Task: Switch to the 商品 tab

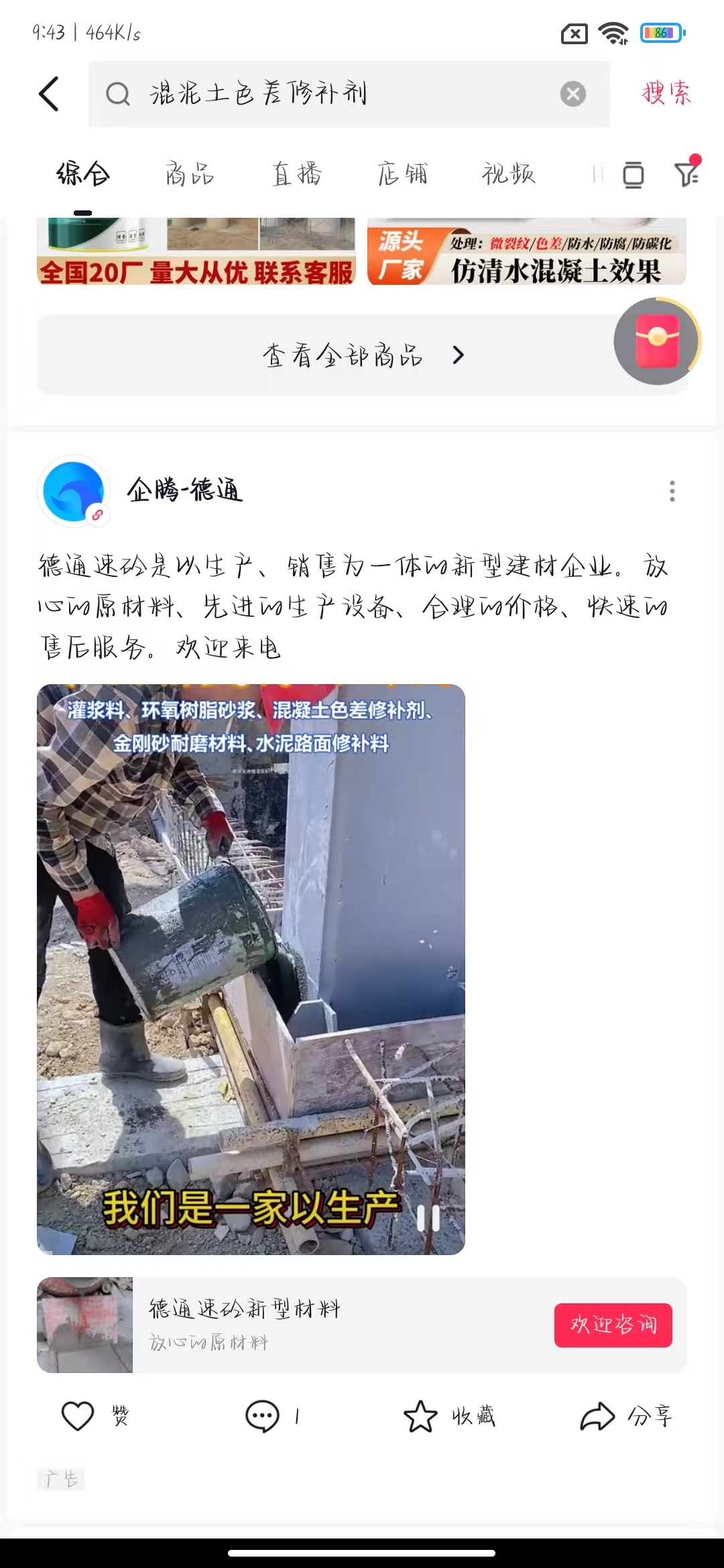Action: [x=190, y=174]
